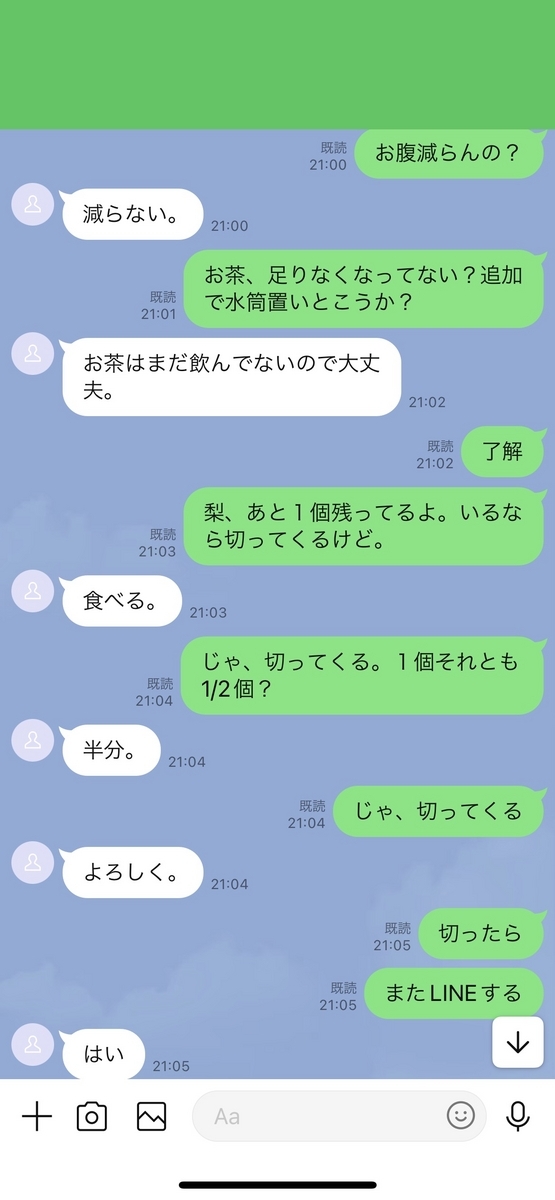
Task: Open the camera from message bar
Action: [x=92, y=1116]
